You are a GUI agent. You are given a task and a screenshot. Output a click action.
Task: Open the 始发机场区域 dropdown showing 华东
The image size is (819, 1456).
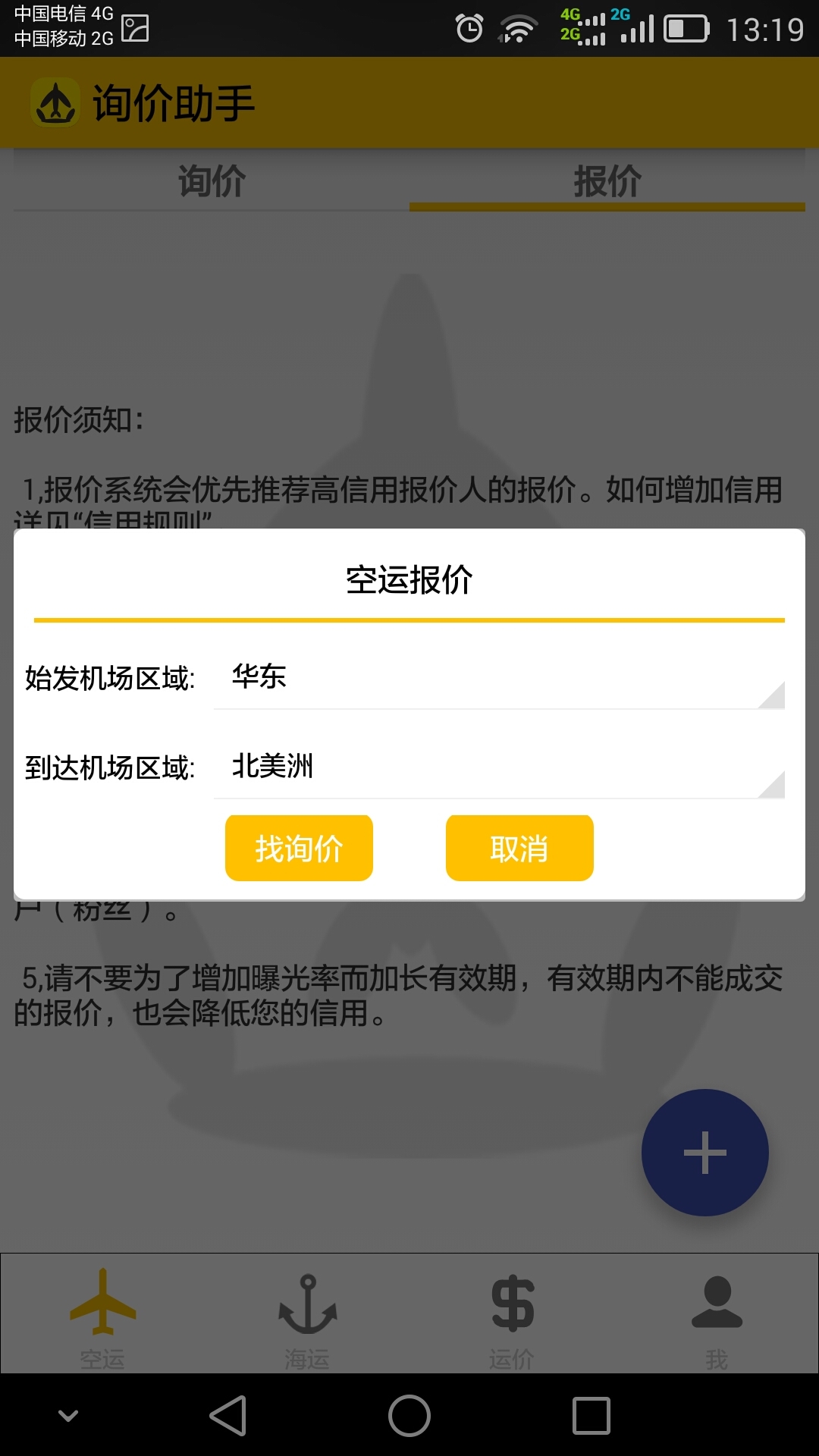498,677
